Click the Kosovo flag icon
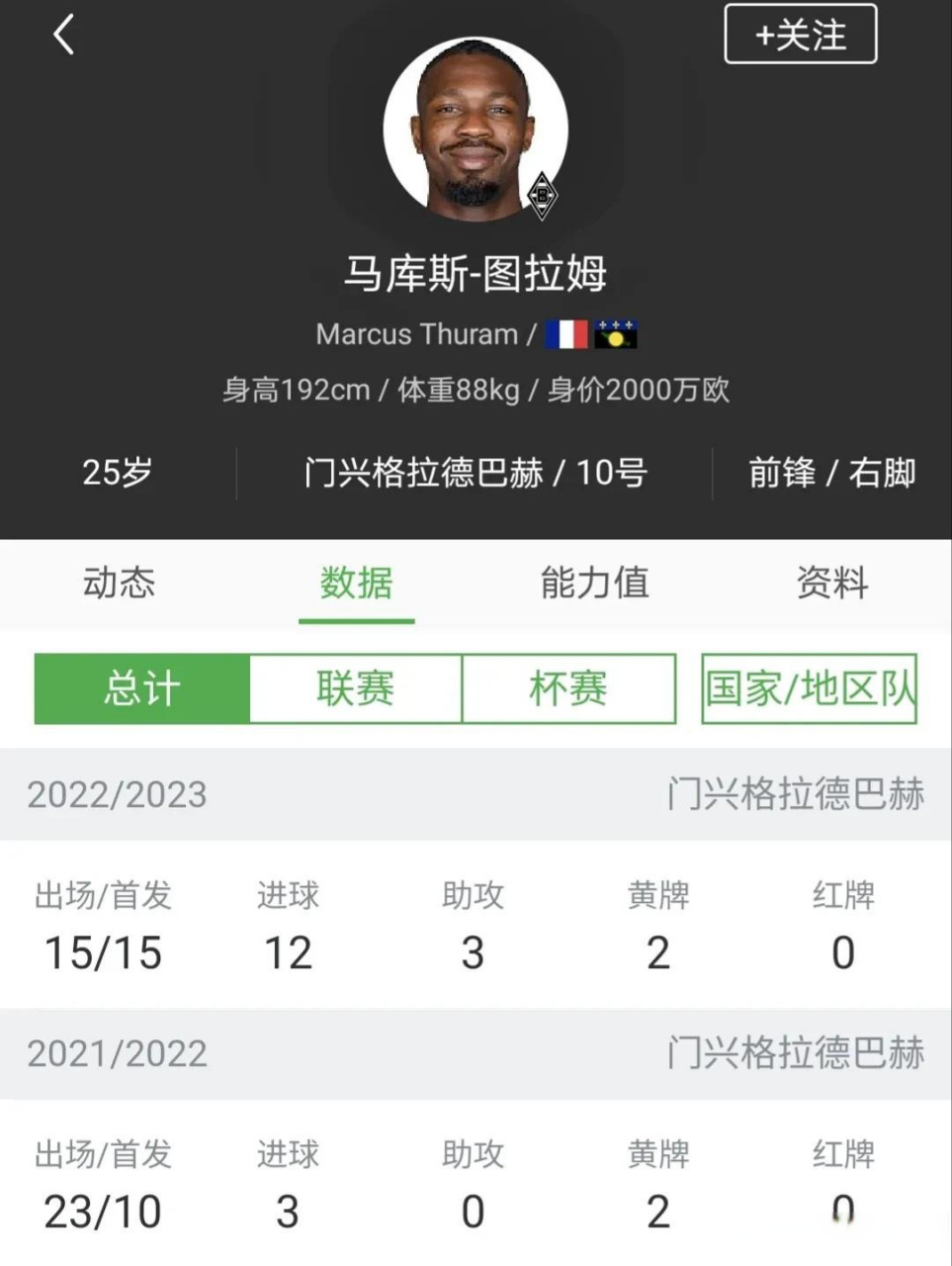Viewport: 952px width, 1266px height. pos(618,333)
